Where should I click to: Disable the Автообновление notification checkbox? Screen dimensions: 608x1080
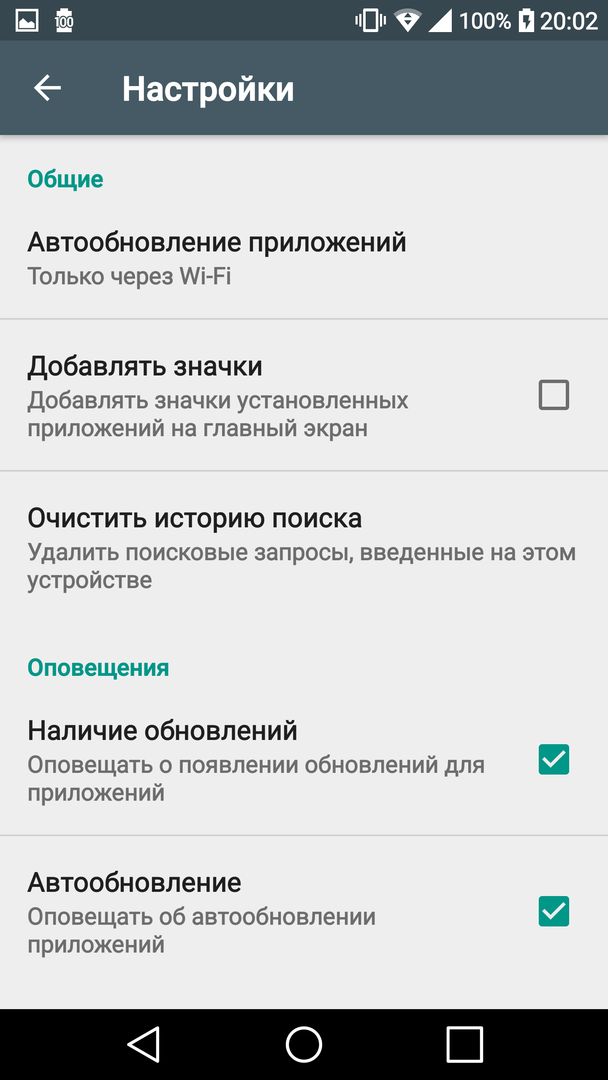(x=553, y=912)
